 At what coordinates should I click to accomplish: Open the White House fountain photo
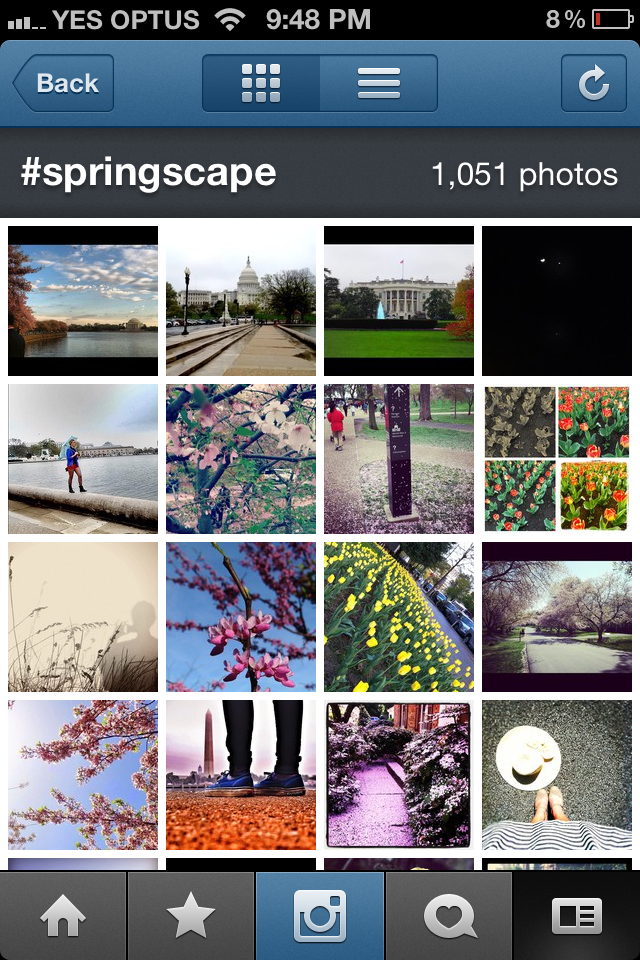coord(399,301)
